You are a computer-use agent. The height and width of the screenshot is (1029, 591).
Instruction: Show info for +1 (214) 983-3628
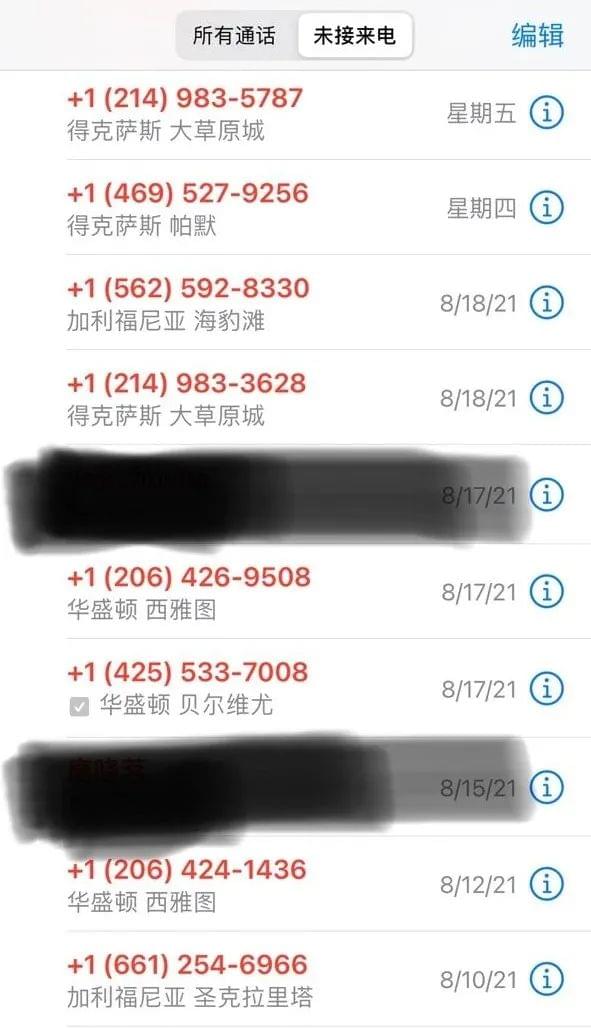tap(546, 398)
